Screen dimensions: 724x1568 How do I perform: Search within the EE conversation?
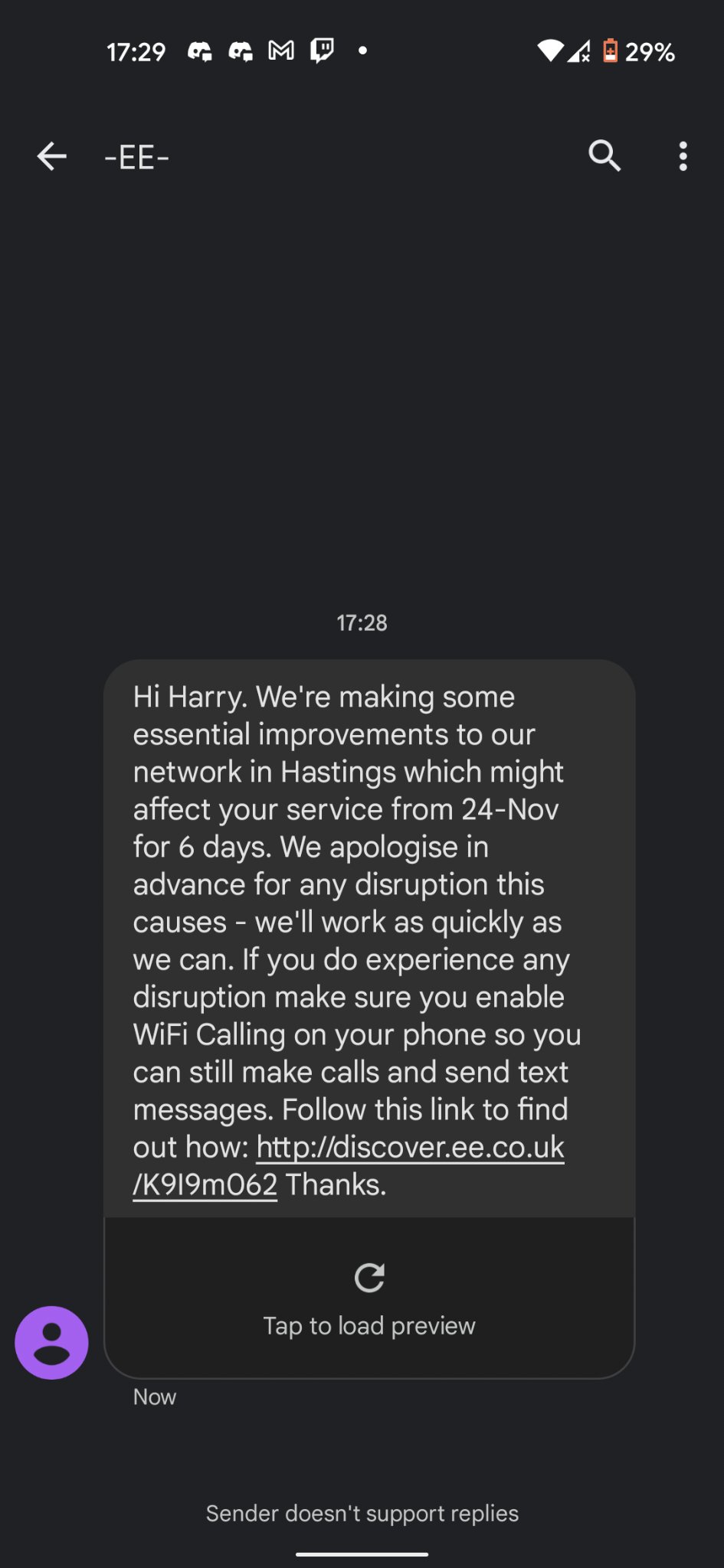pos(604,157)
